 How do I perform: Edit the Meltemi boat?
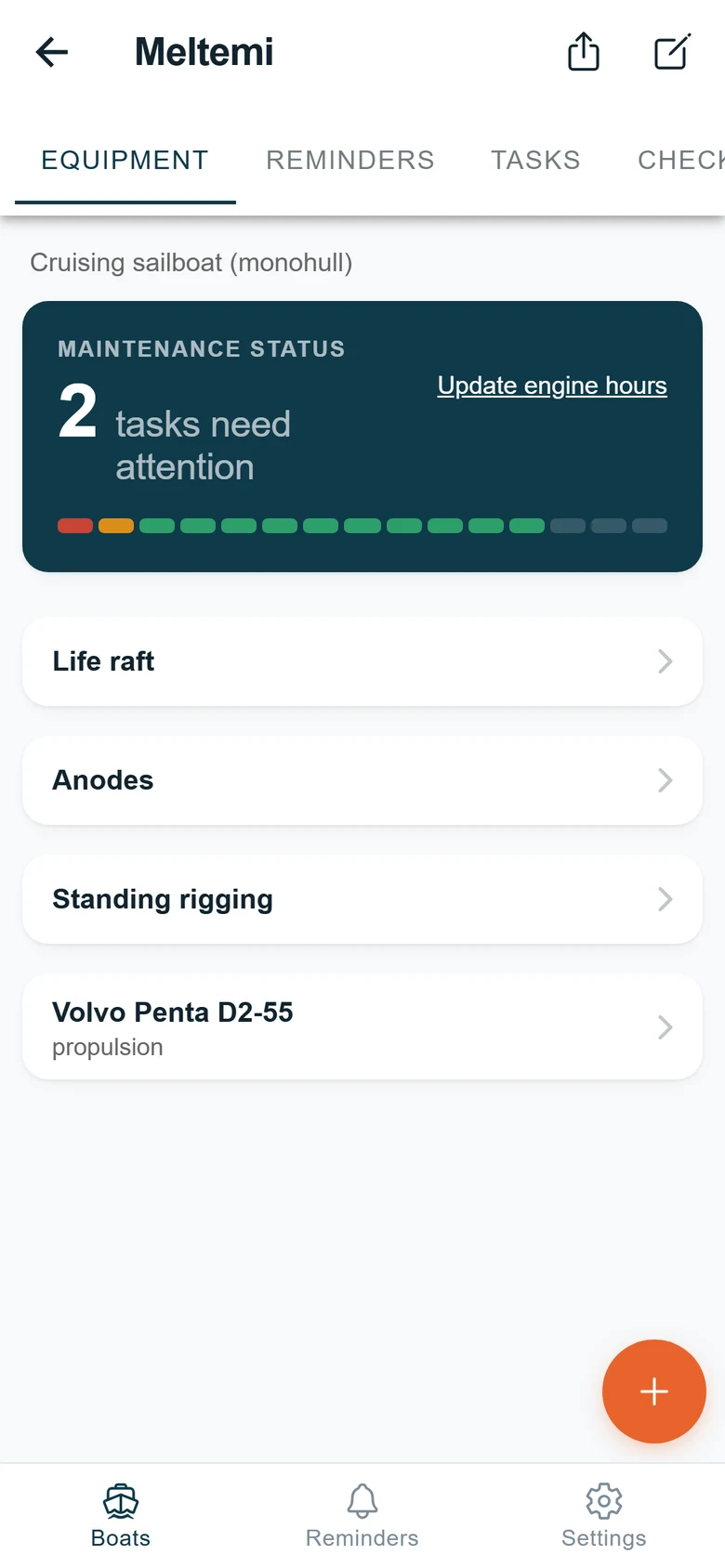(672, 52)
